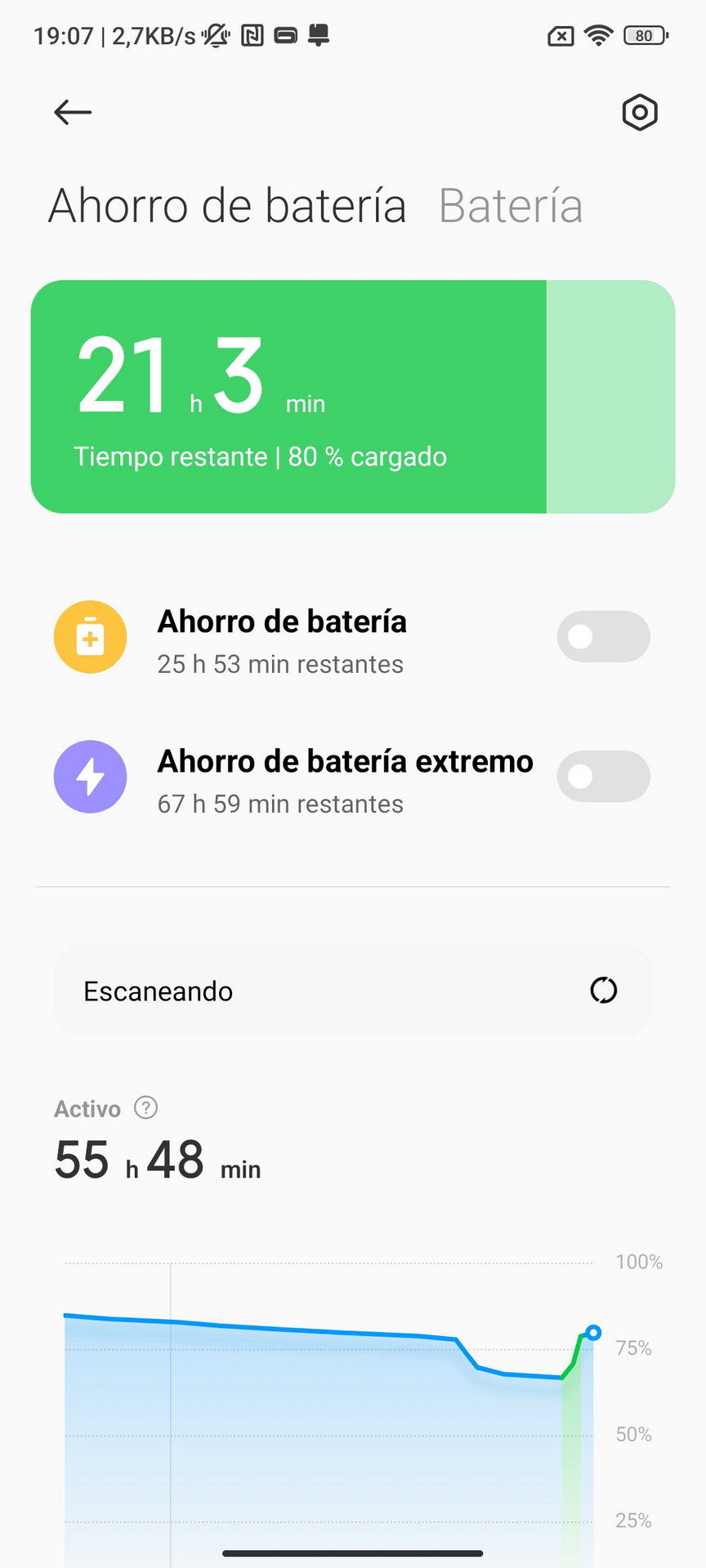Enable Ahorro de batería switch
The height and width of the screenshot is (1568, 706).
(x=604, y=636)
